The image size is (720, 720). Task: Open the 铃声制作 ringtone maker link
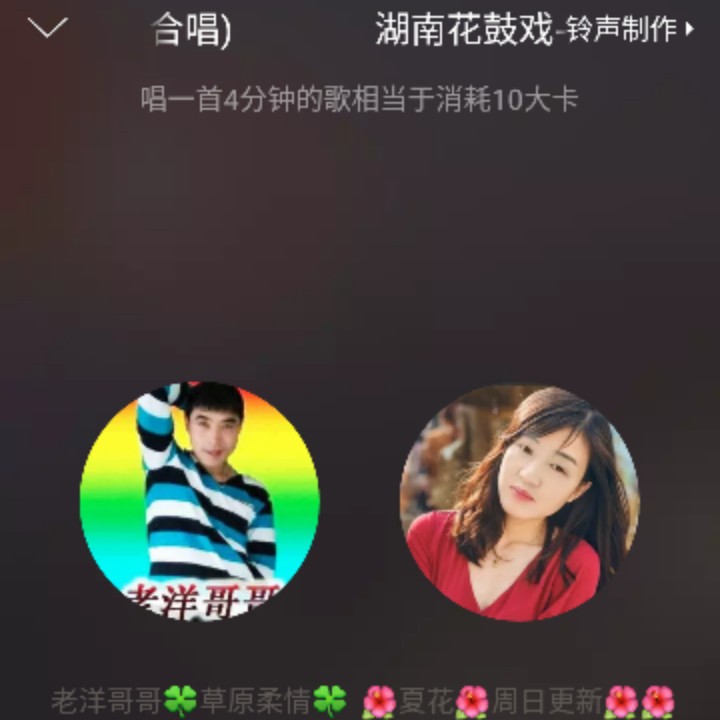pyautogui.click(x=627, y=30)
